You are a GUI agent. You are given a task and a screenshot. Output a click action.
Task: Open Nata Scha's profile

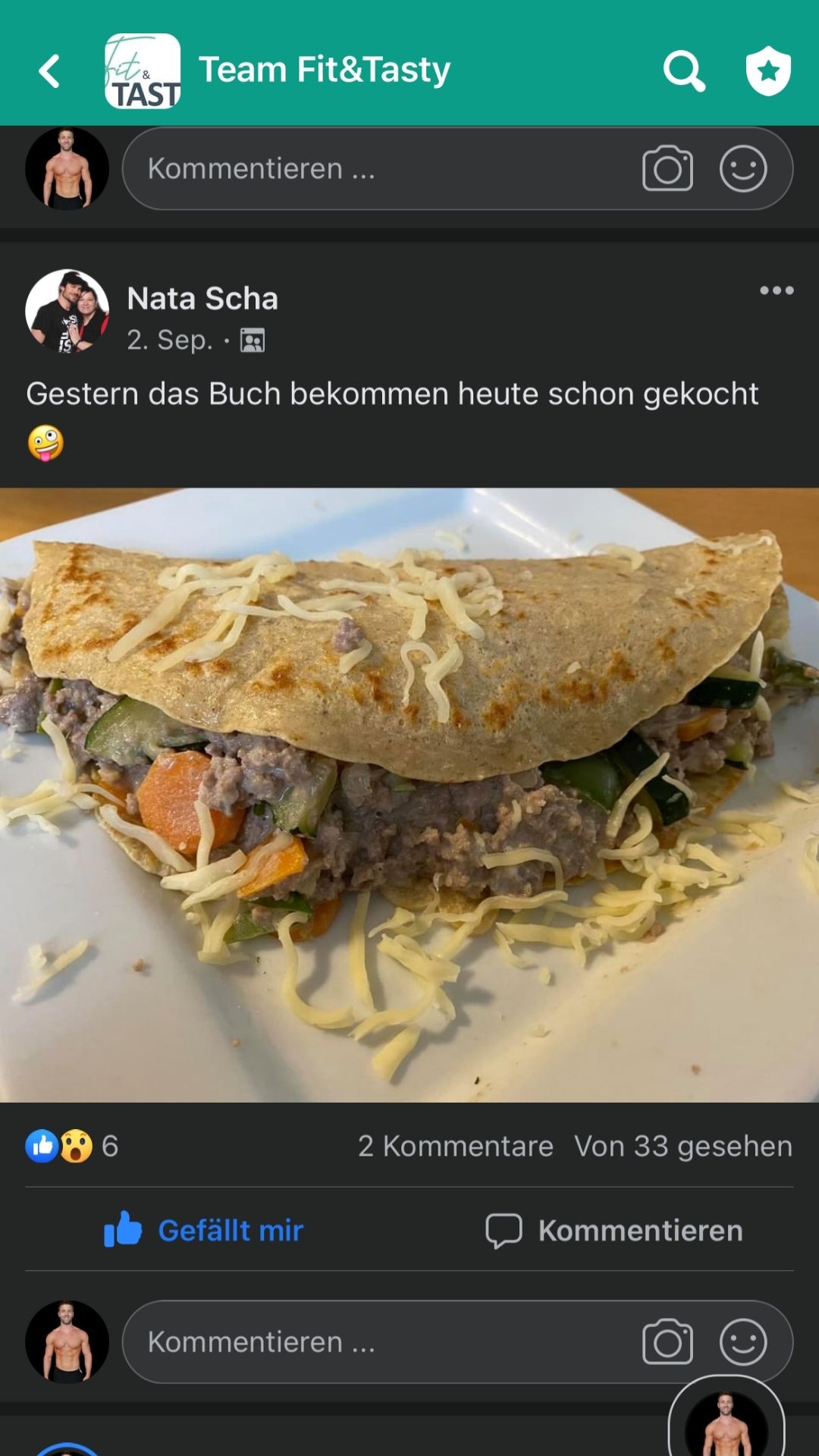(202, 299)
